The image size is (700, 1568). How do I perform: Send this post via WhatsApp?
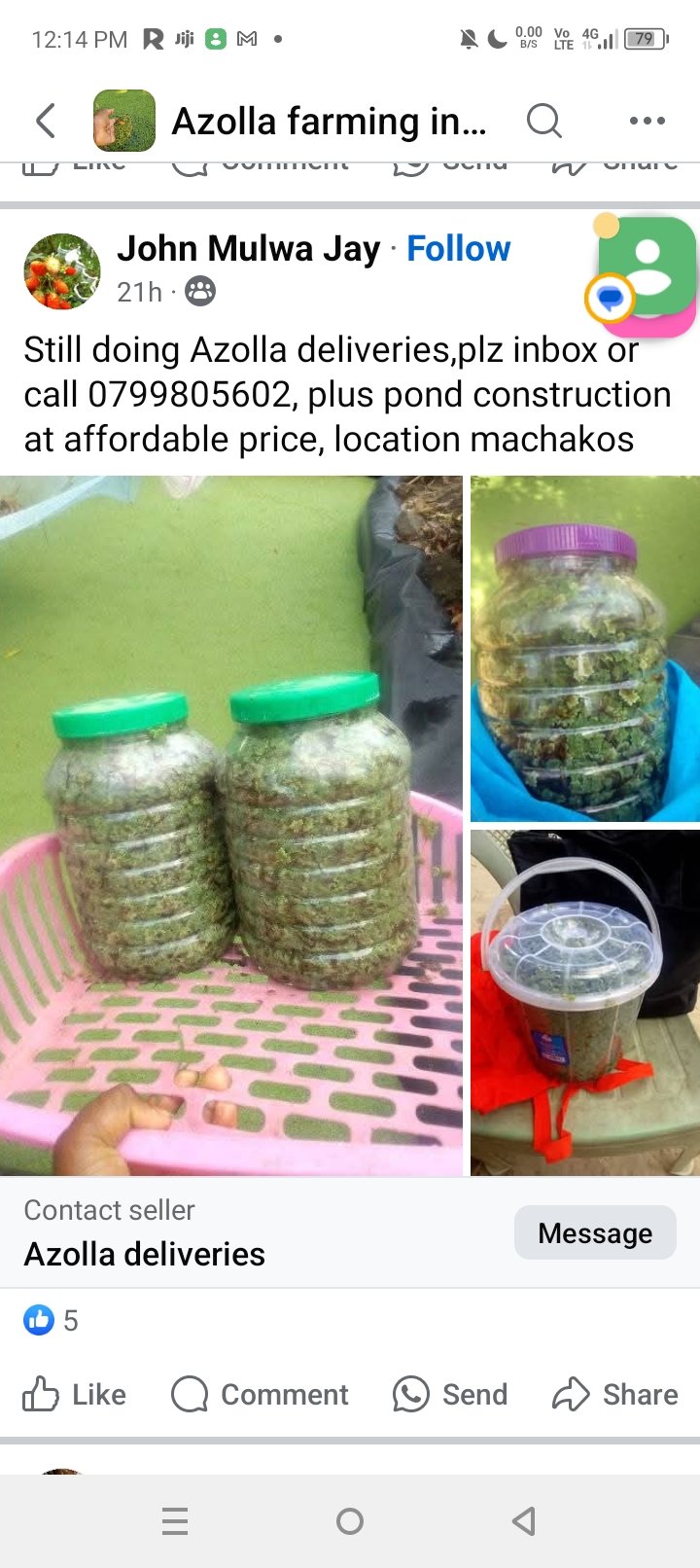pyautogui.click(x=450, y=1394)
